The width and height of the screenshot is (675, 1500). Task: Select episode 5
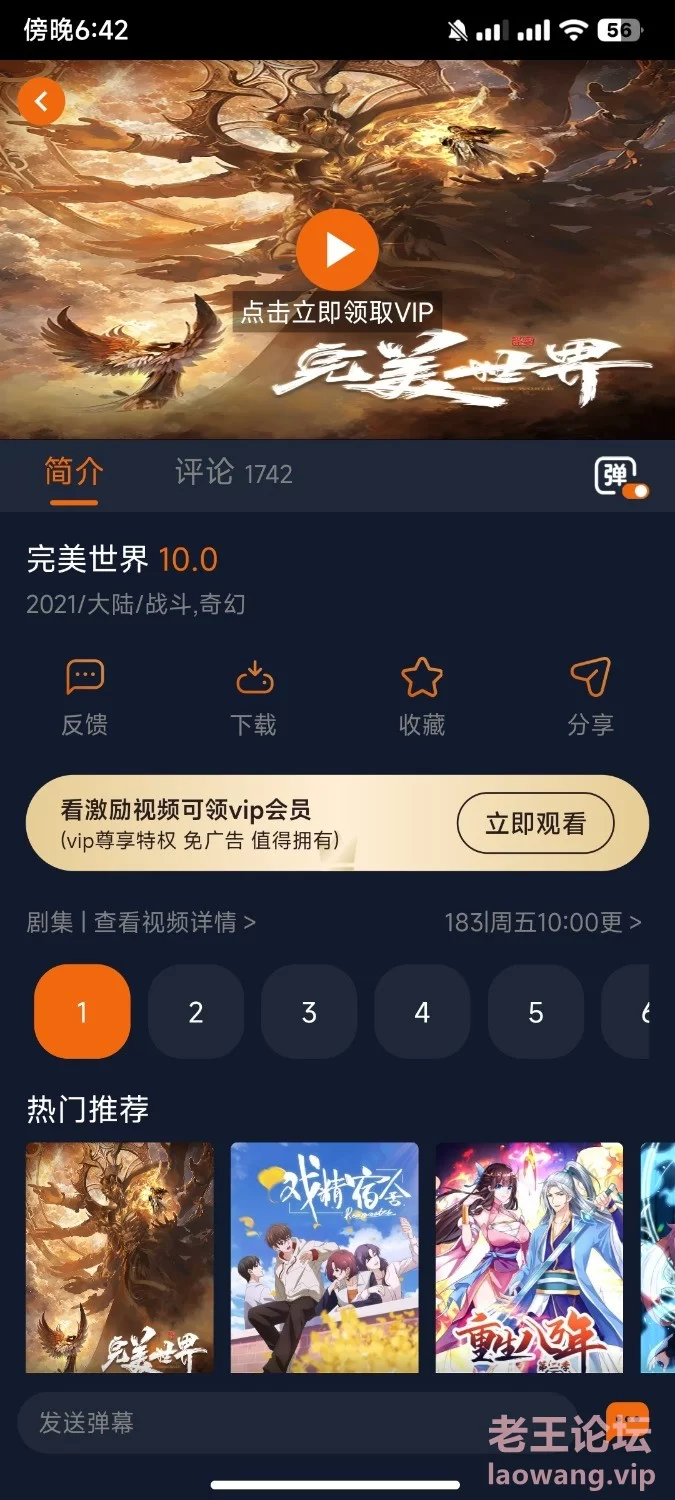click(536, 1012)
